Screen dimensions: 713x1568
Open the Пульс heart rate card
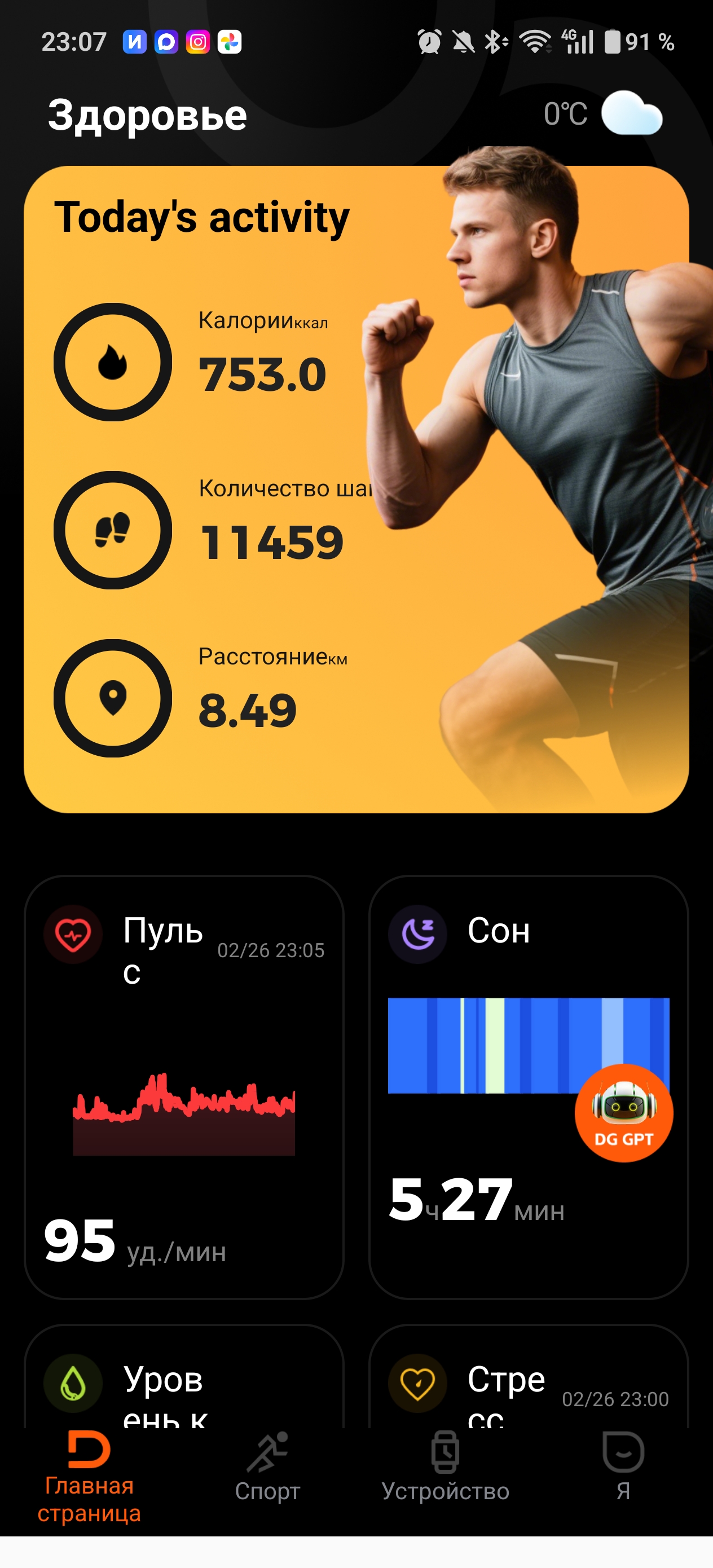(184, 1086)
